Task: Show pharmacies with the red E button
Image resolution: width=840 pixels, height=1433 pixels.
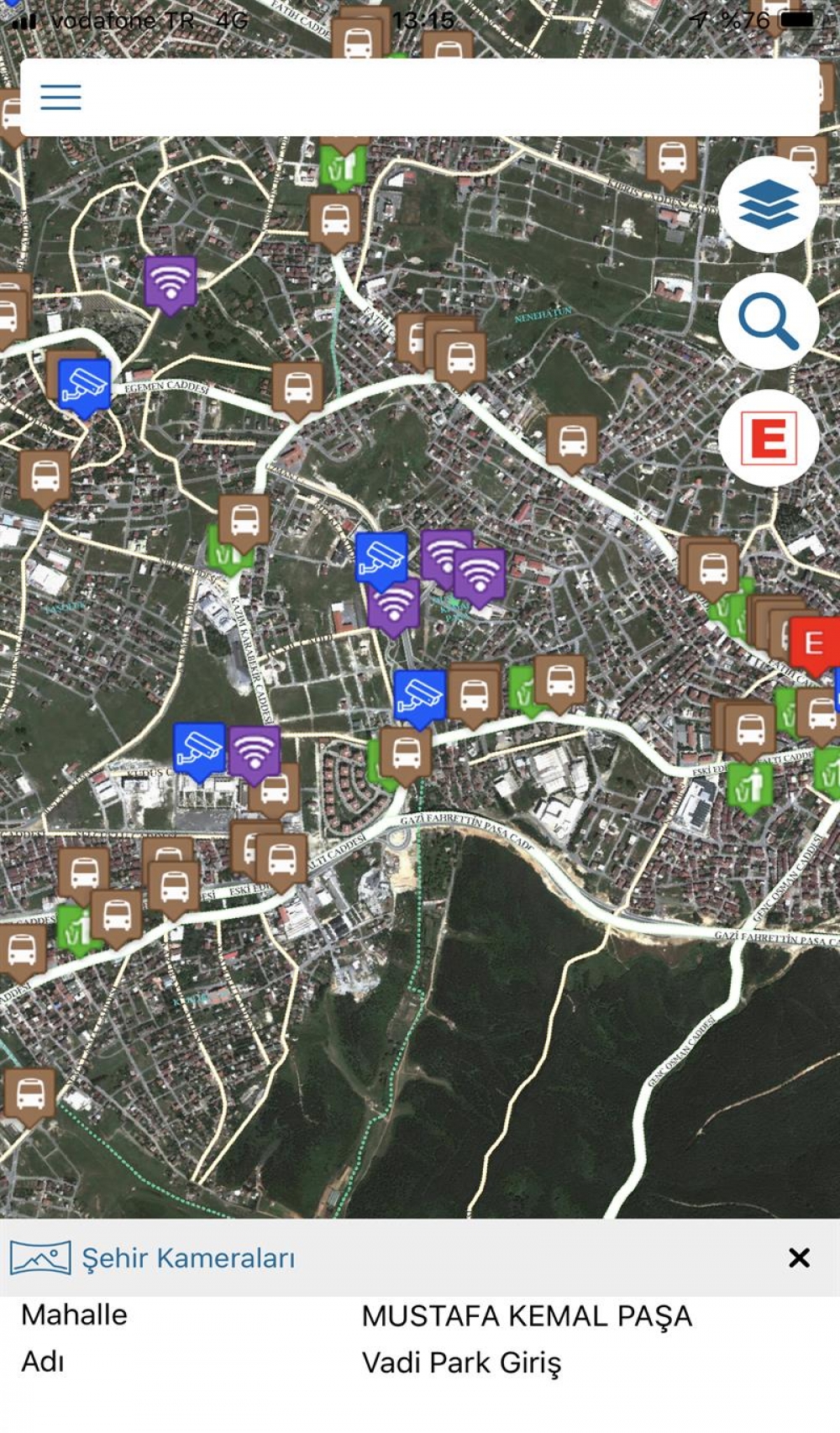Action: click(769, 438)
